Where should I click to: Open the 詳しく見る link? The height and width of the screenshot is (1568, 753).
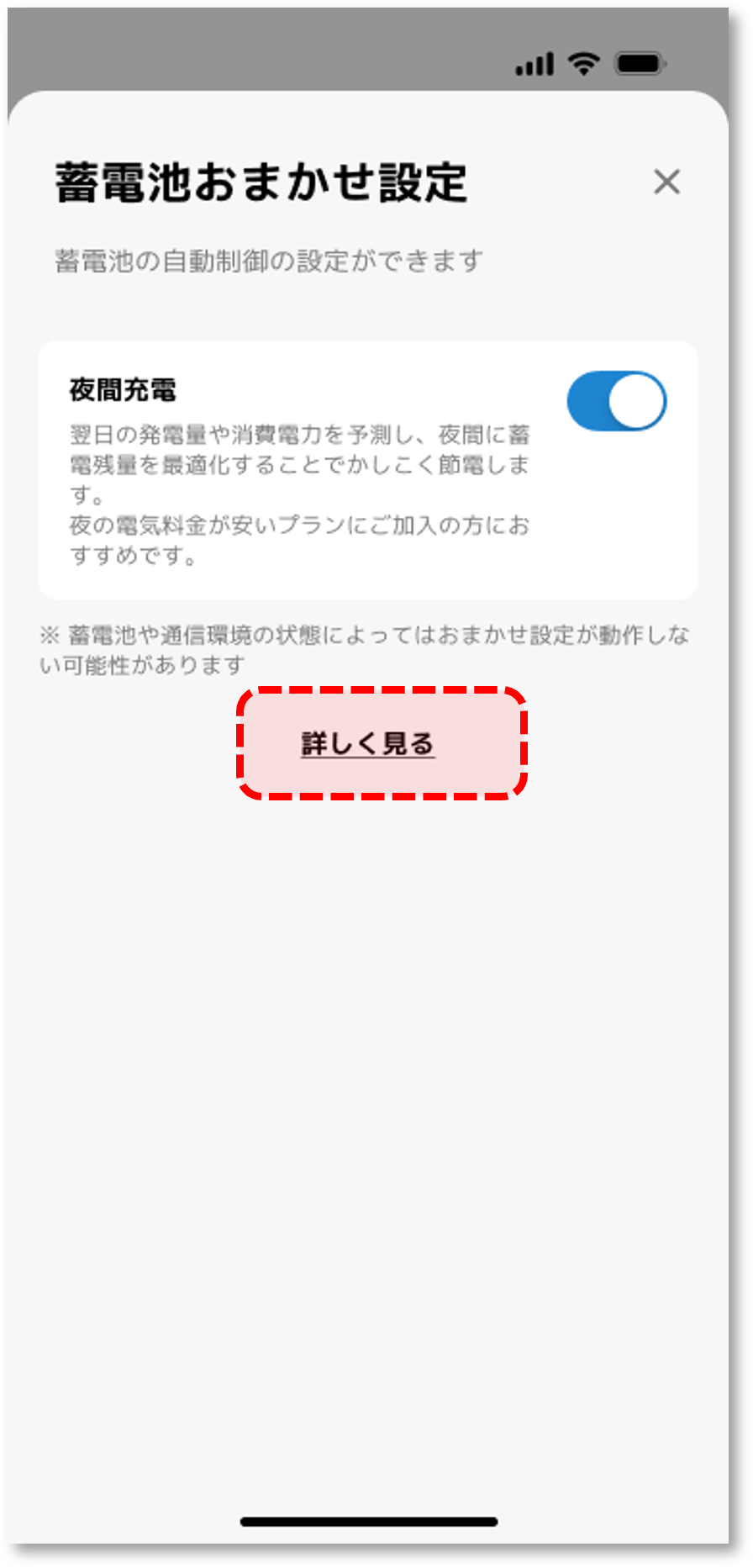(x=368, y=744)
